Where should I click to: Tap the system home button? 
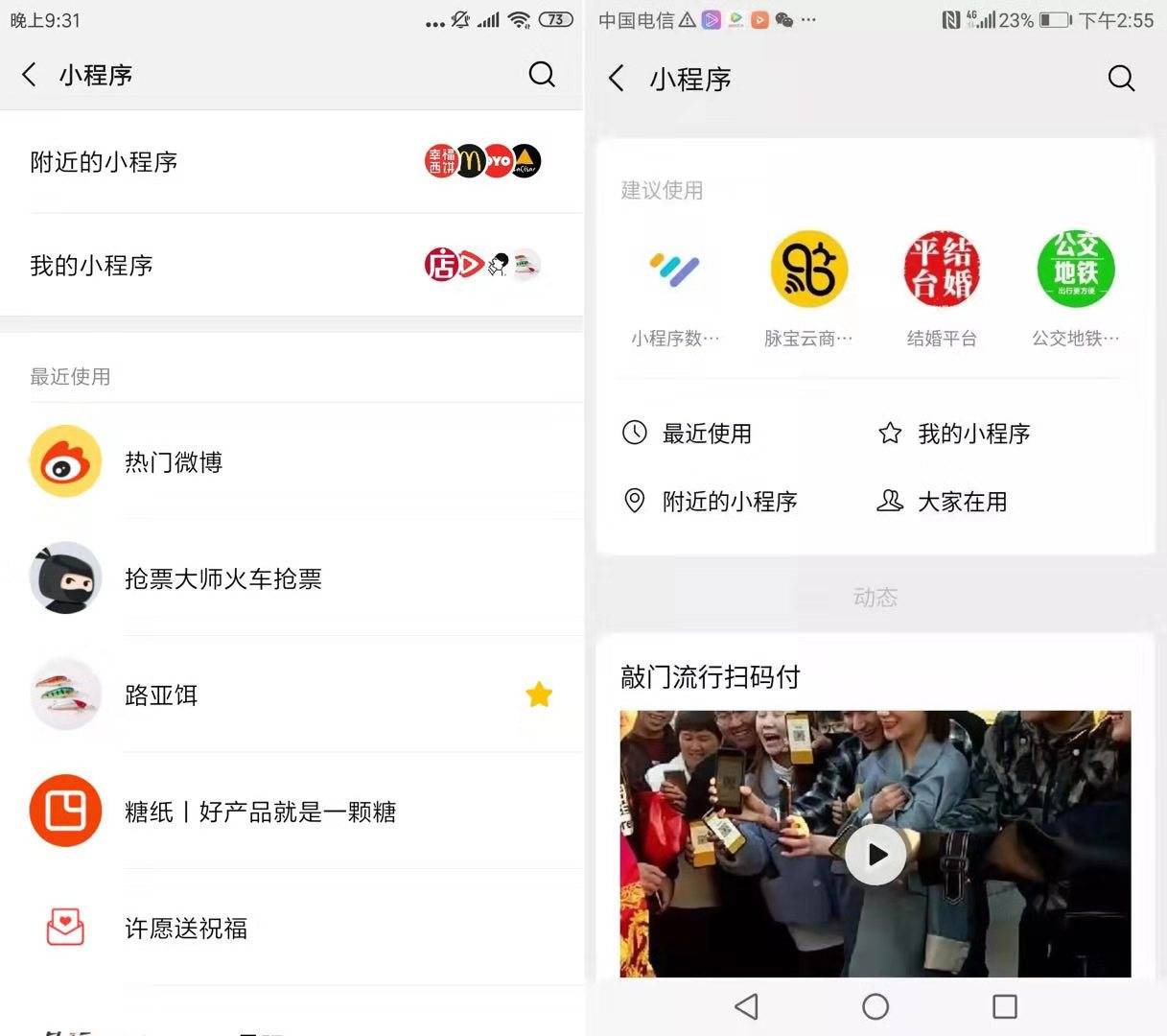(x=875, y=1006)
